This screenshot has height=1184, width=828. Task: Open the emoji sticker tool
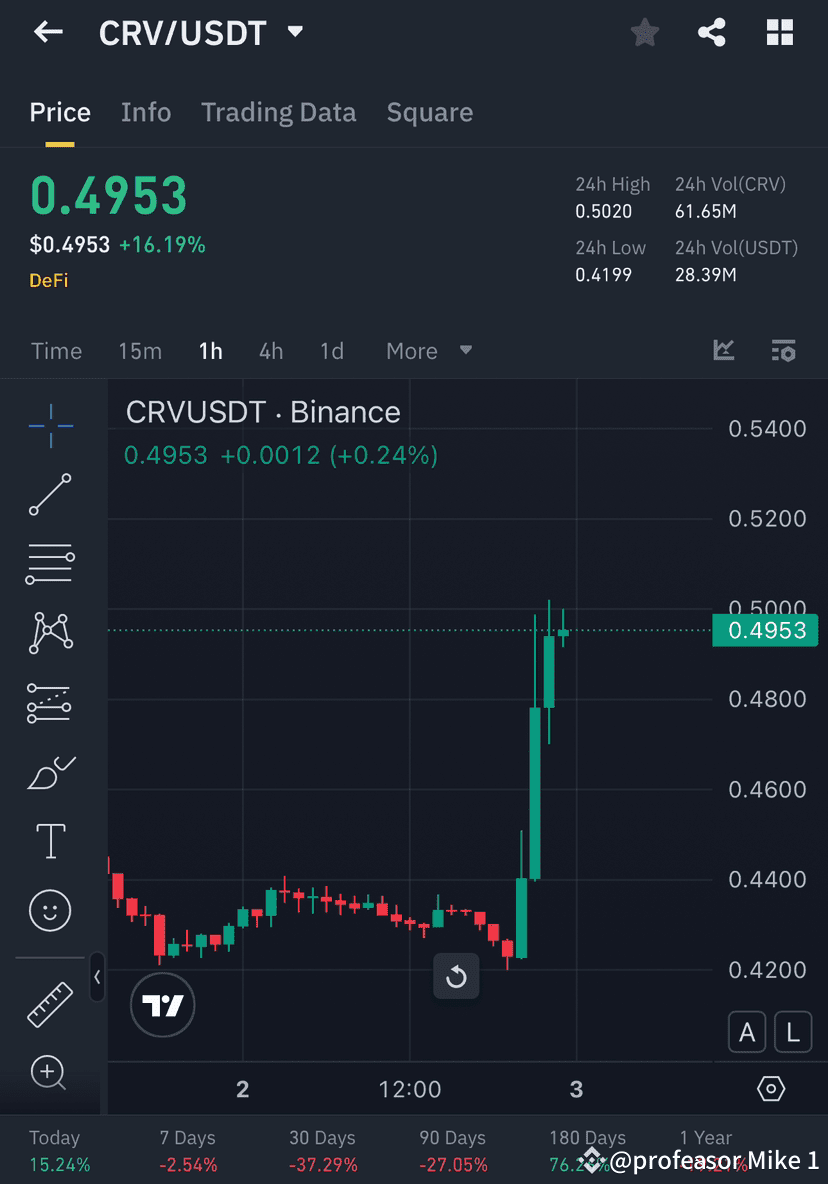49,910
